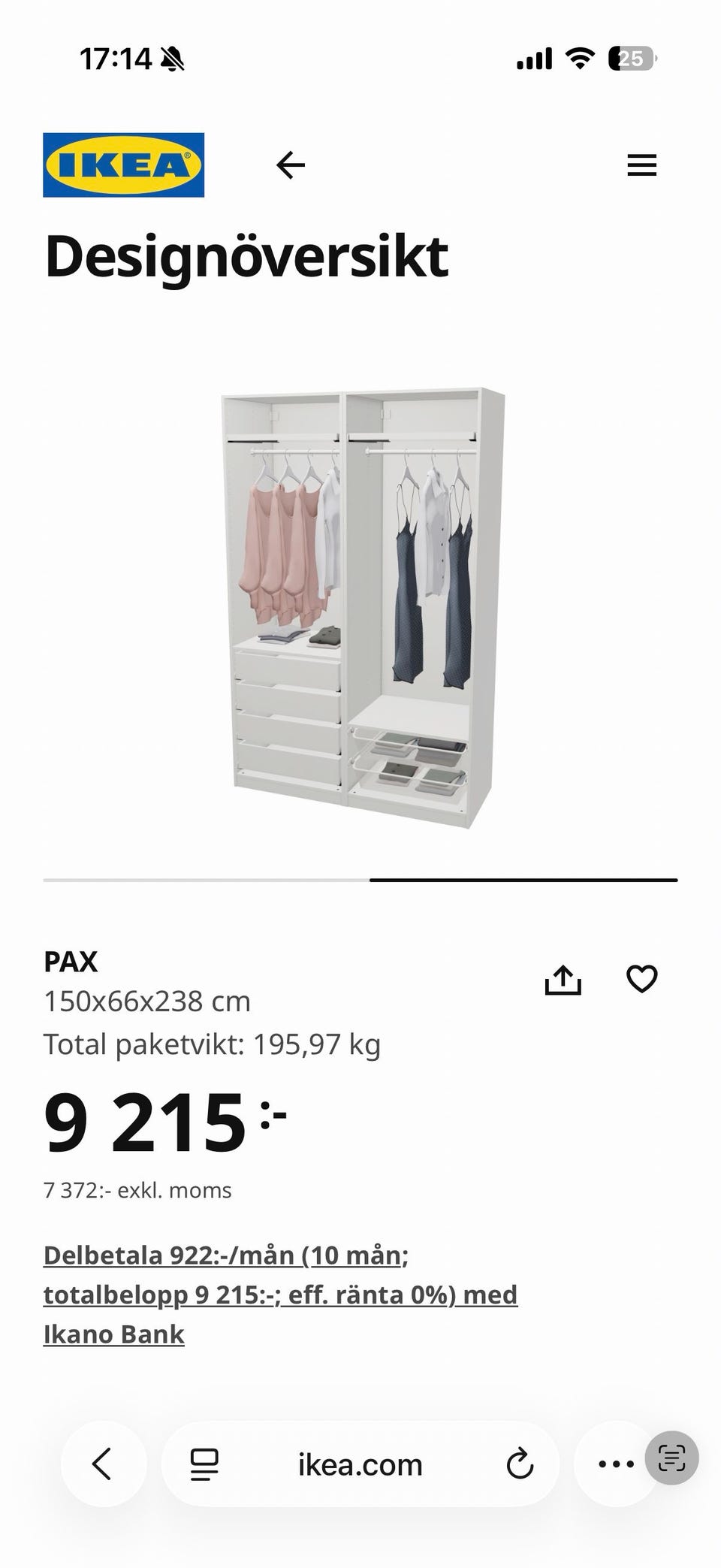Open the hamburger menu
The image size is (721, 1568).
641,165
